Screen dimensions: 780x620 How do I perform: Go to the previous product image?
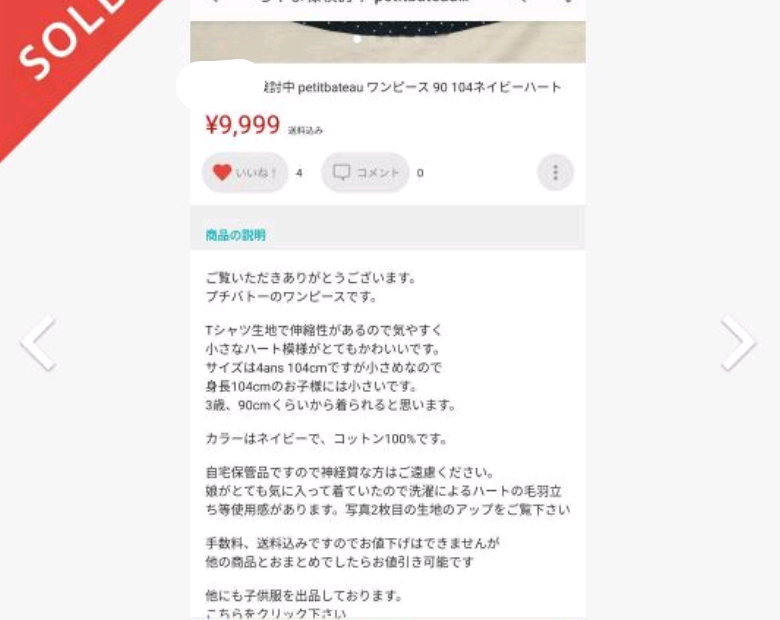[38, 343]
